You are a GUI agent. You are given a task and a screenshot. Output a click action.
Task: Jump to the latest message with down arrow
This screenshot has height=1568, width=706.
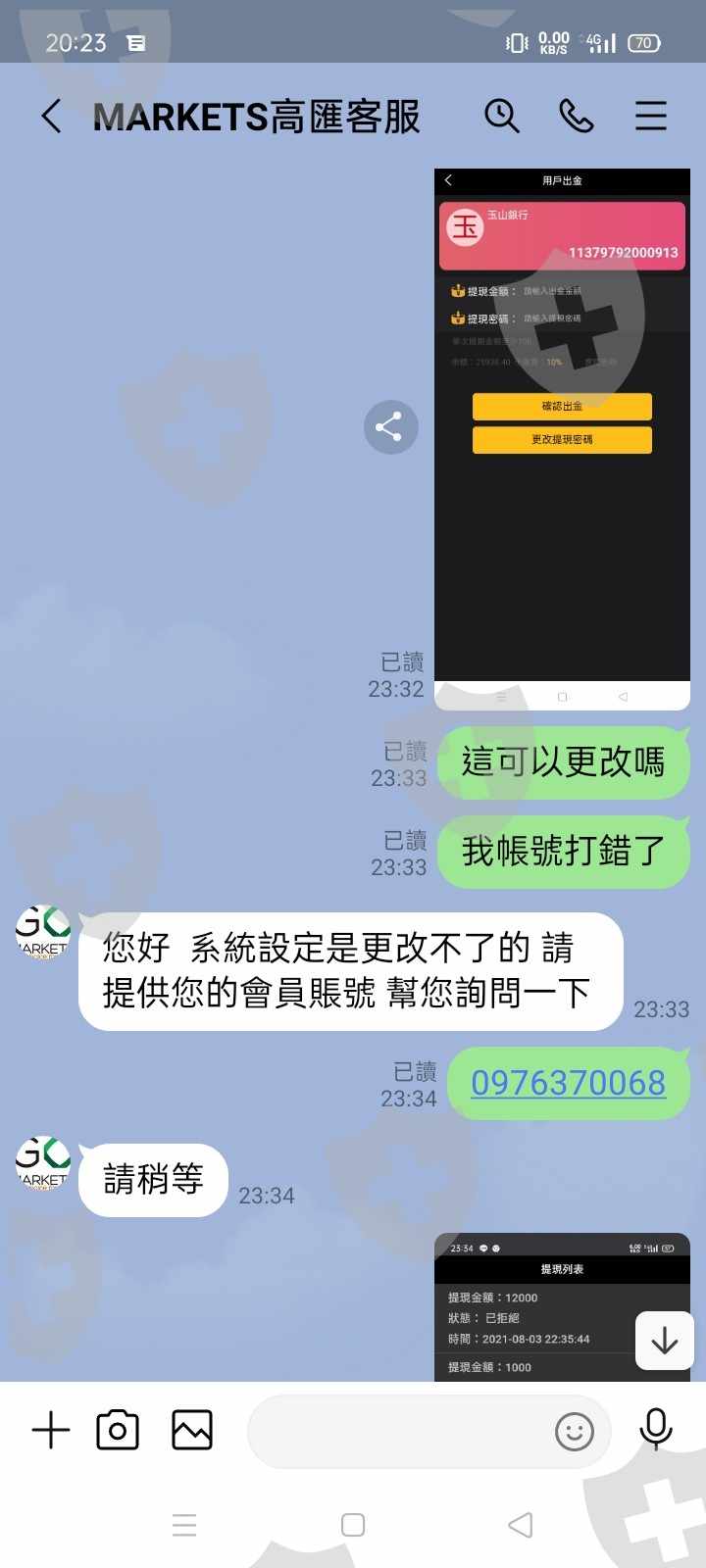tap(665, 1340)
